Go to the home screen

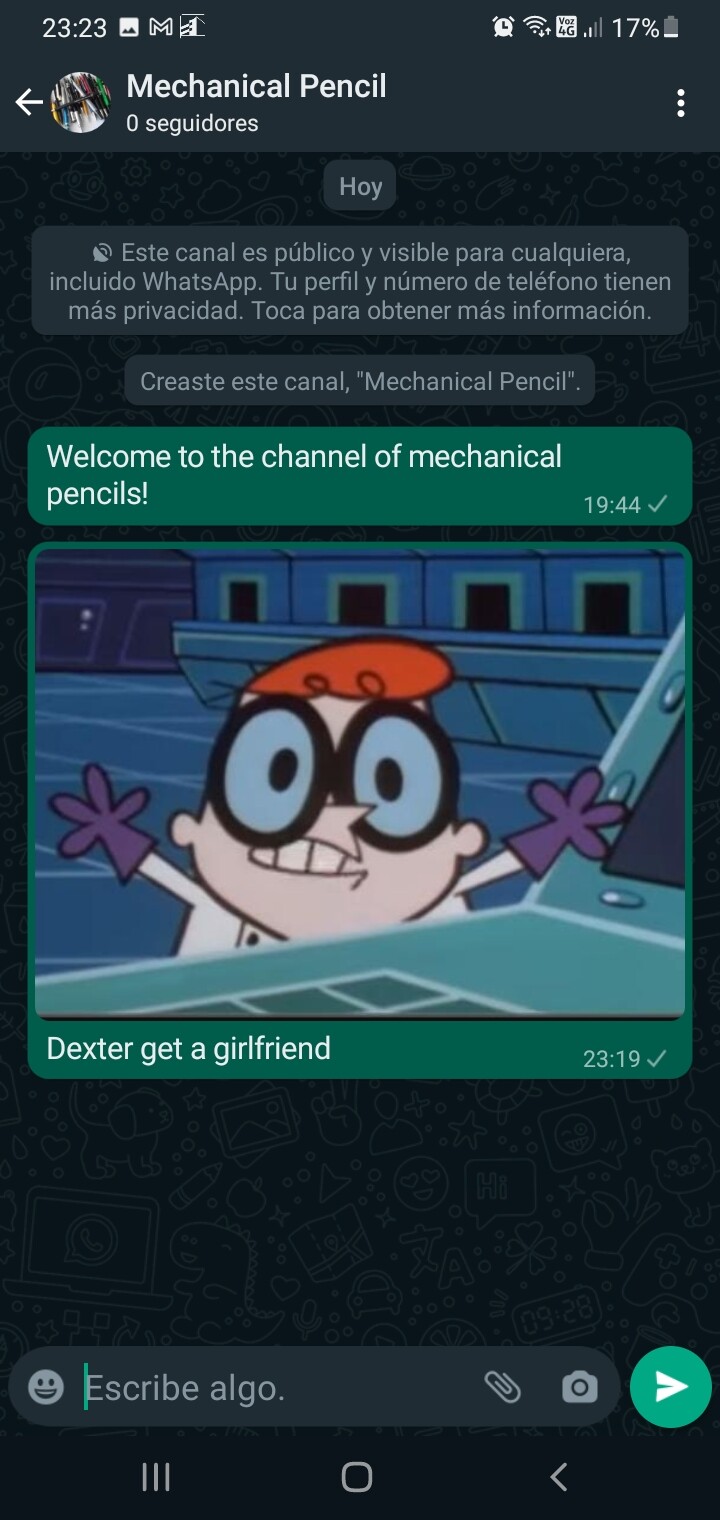tap(357, 1477)
